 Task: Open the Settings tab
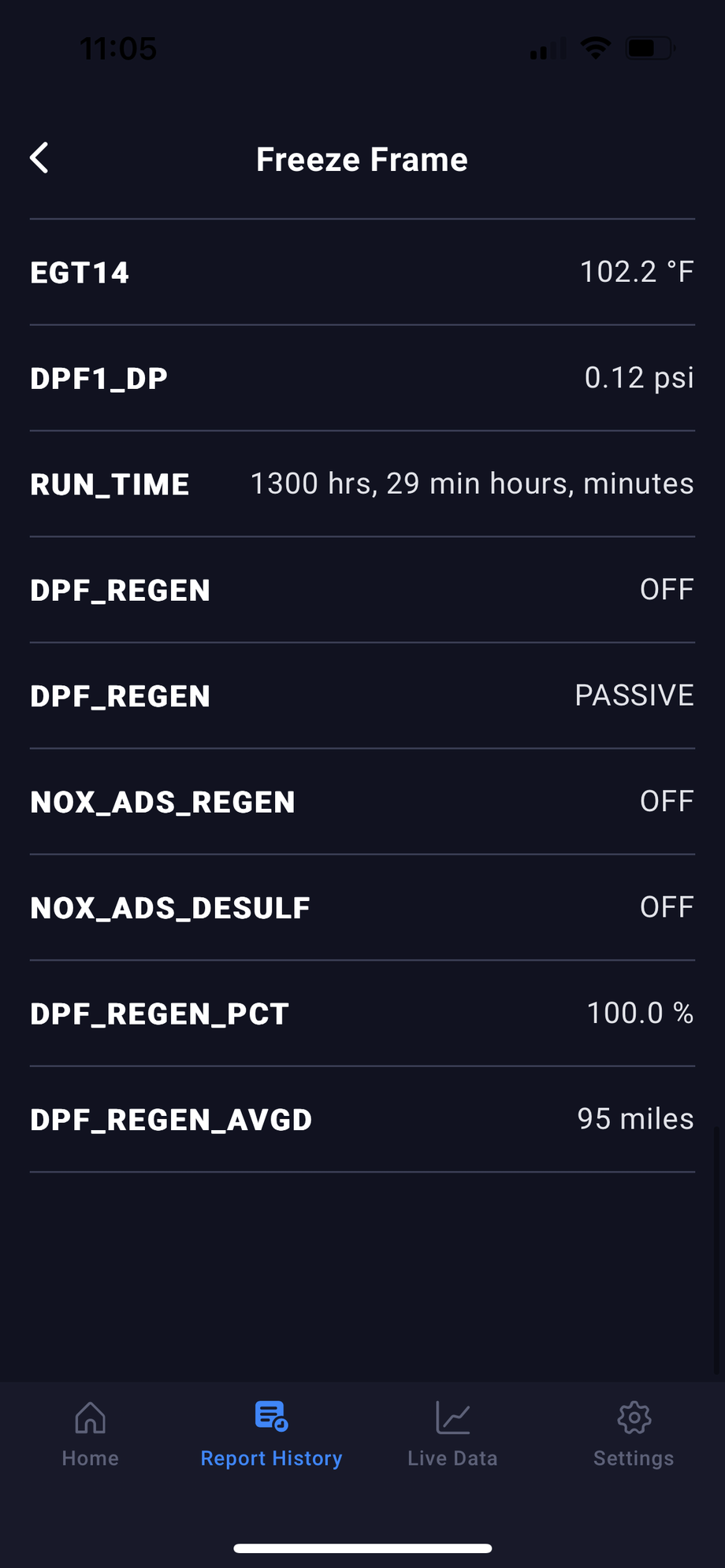[x=634, y=1434]
